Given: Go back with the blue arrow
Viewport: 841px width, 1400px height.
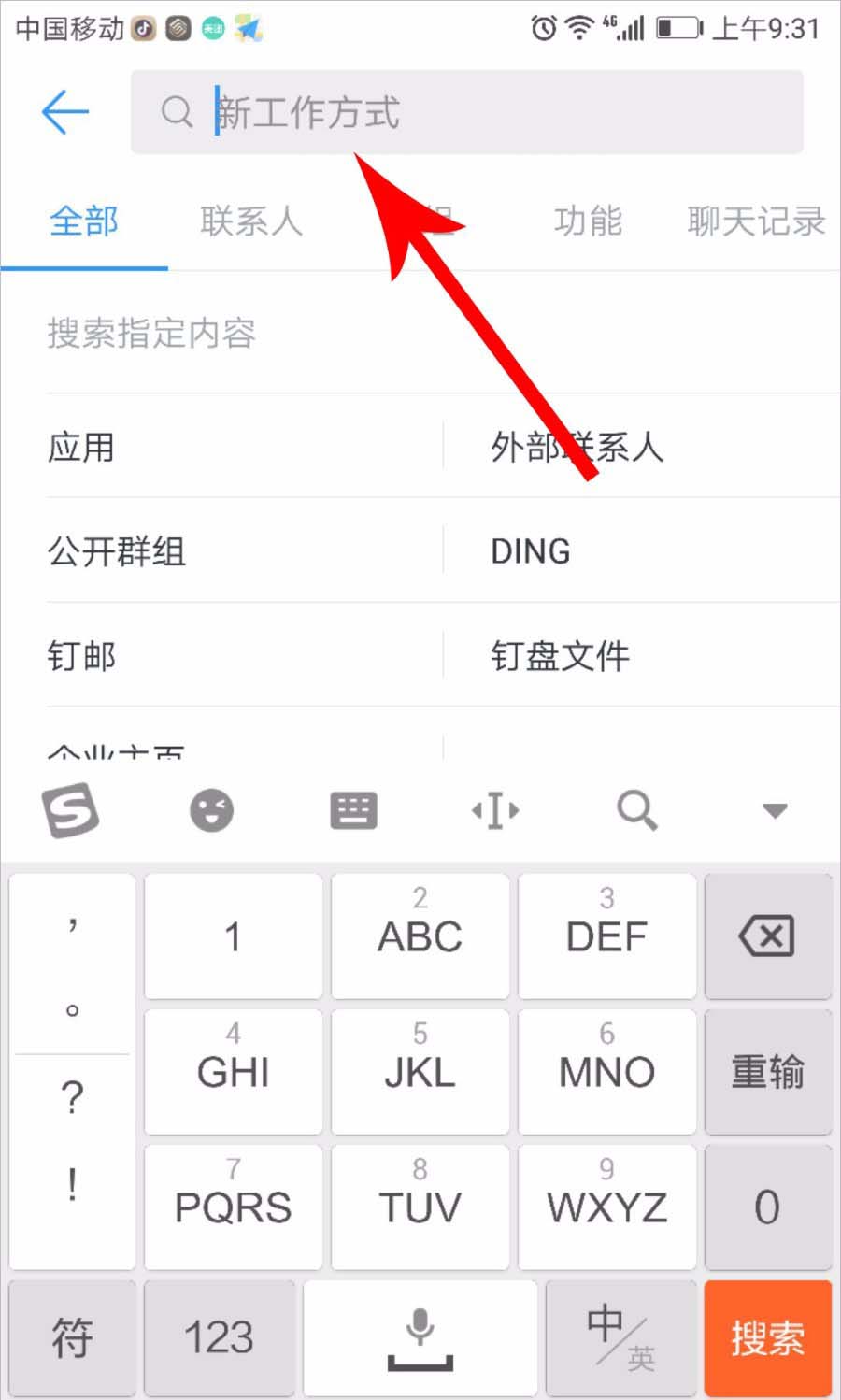Looking at the screenshot, I should tap(65, 112).
